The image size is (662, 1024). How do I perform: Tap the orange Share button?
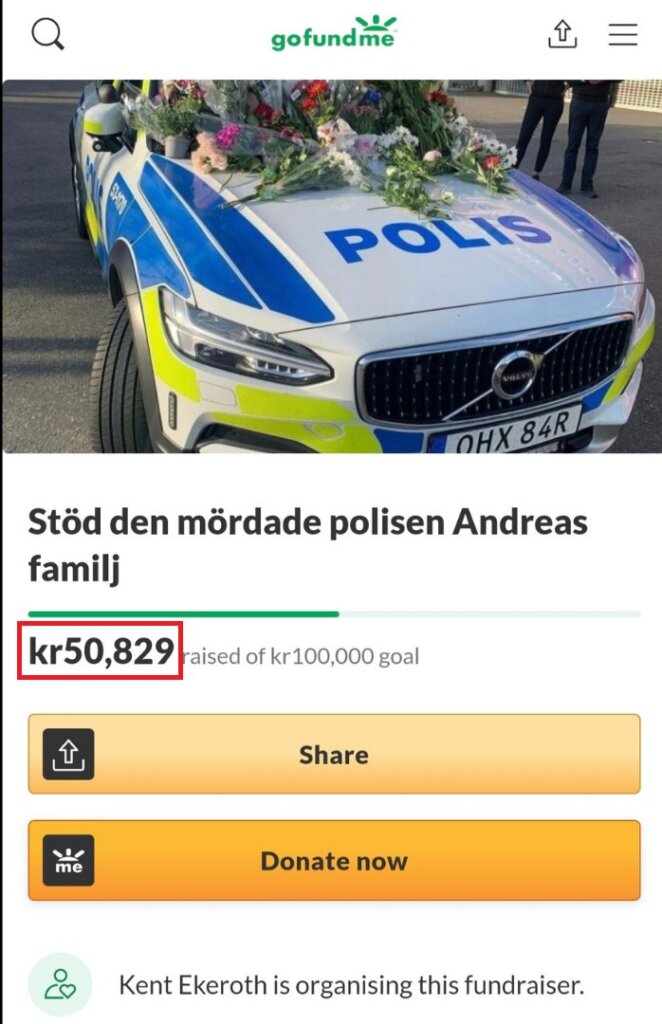pos(334,754)
